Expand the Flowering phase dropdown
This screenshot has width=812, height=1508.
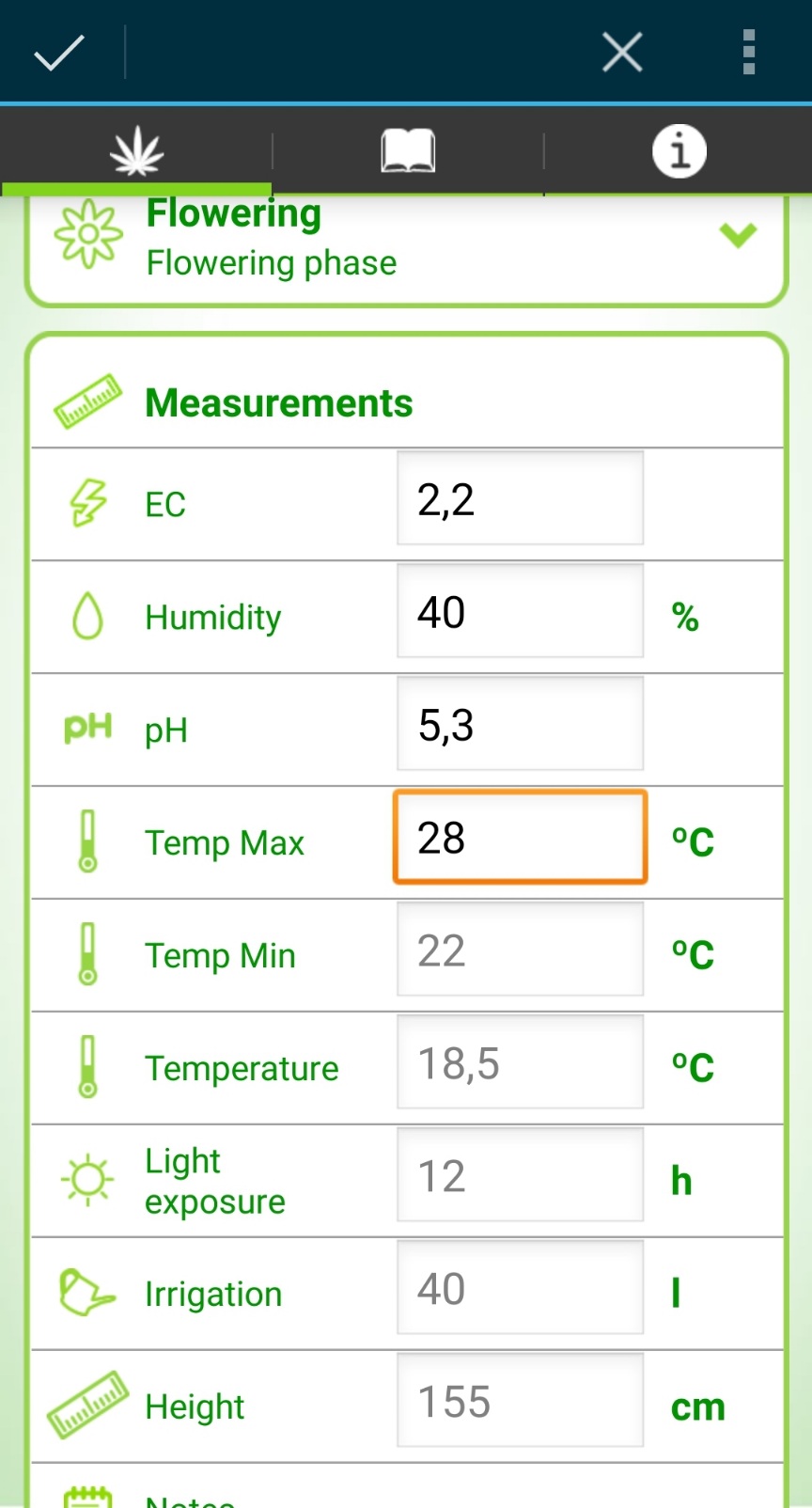(x=738, y=235)
